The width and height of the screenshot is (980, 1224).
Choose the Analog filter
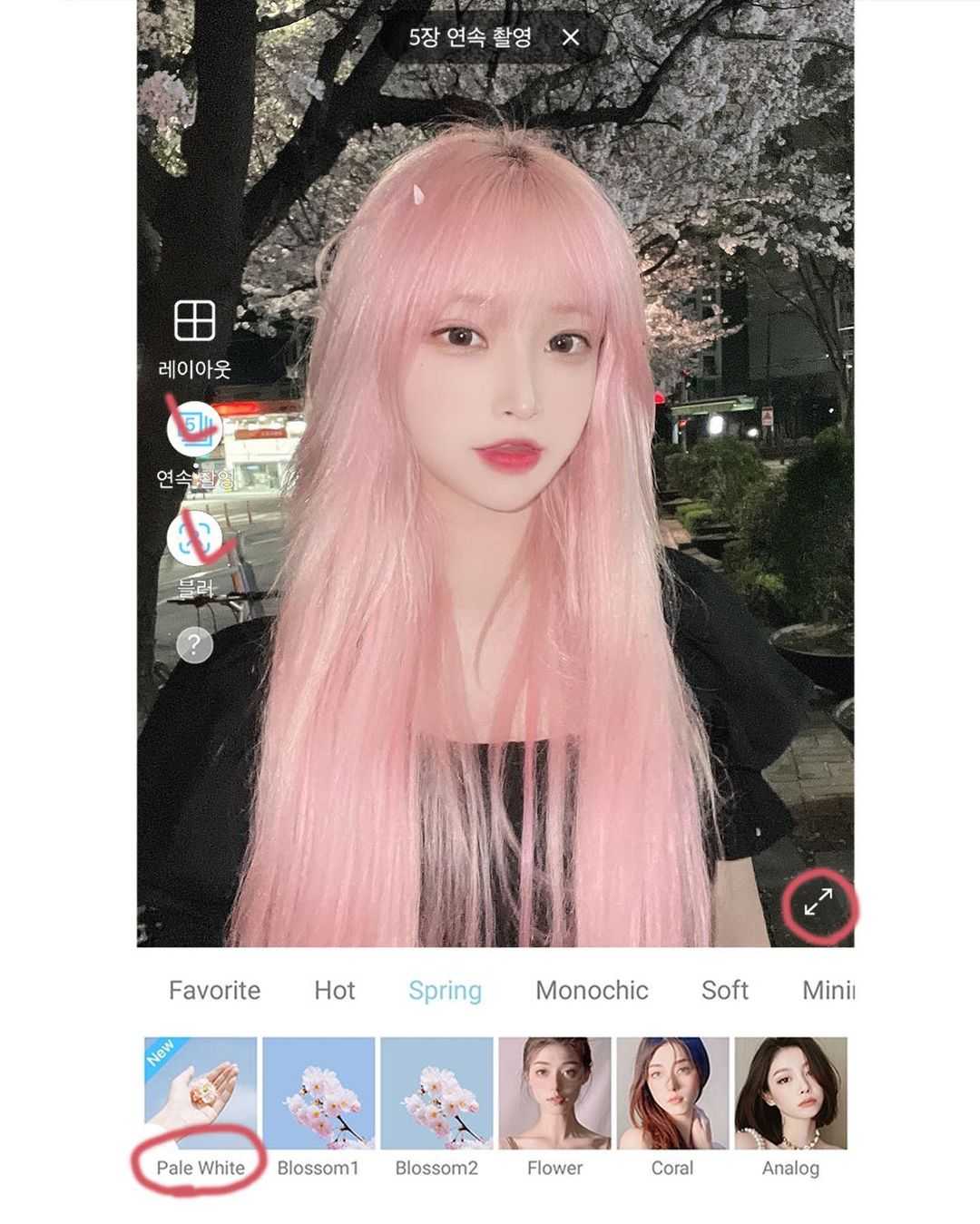click(x=790, y=1093)
